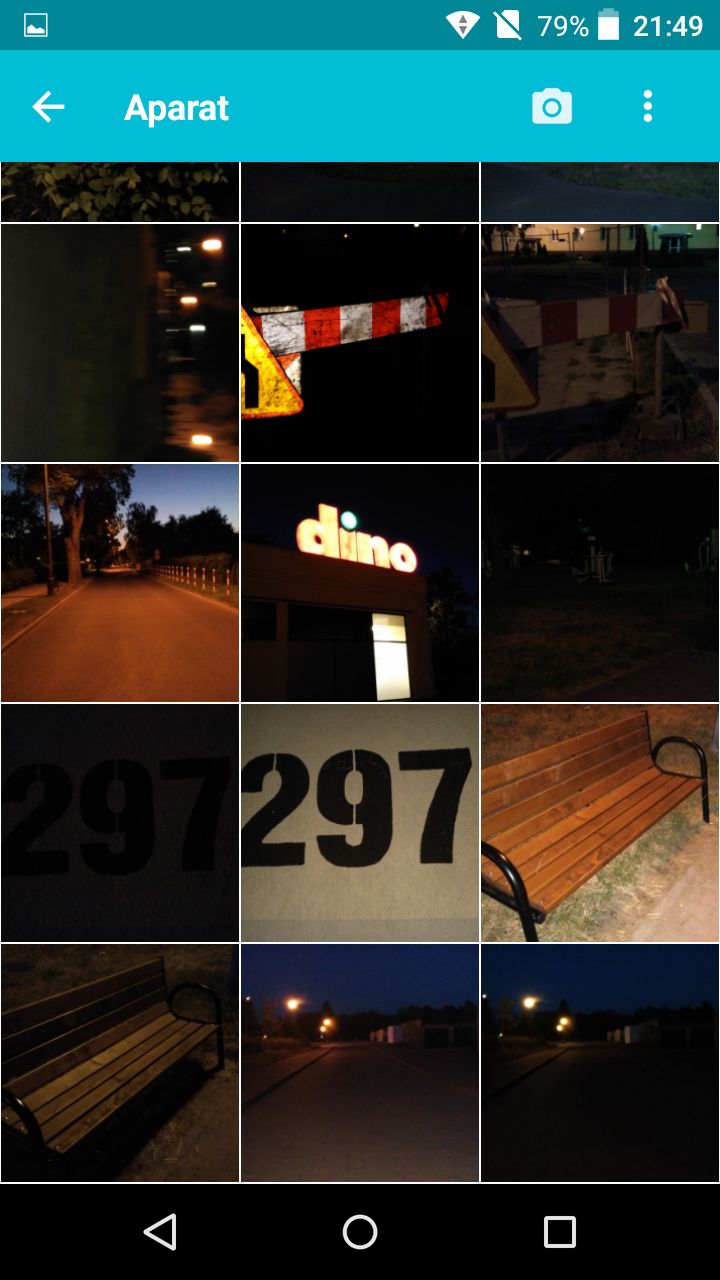Open the barrier near the building photo
720x1280 pixels.
pos(600,342)
